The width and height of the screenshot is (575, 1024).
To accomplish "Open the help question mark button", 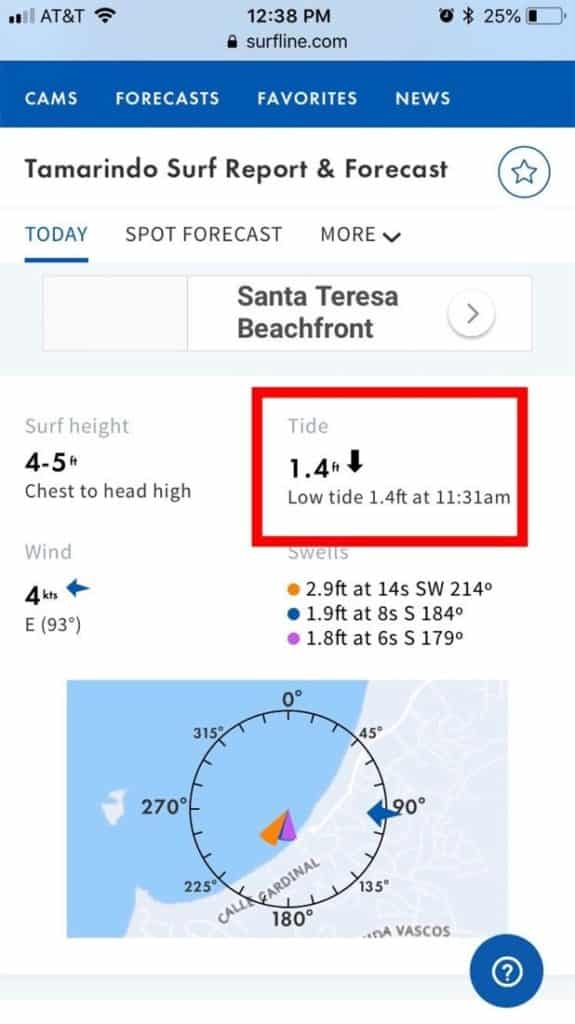I will point(506,971).
